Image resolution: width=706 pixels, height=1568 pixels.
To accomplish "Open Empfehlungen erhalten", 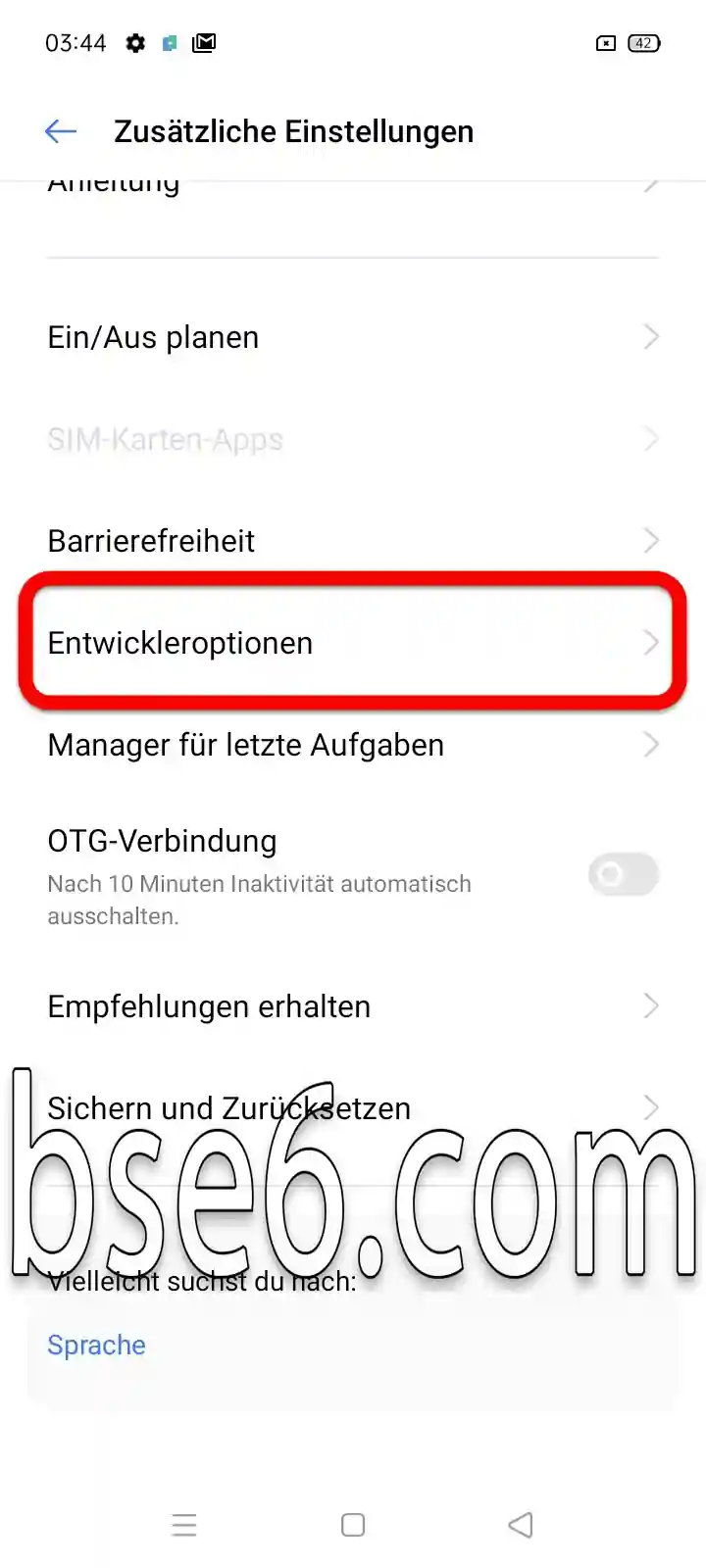I will point(353,1006).
